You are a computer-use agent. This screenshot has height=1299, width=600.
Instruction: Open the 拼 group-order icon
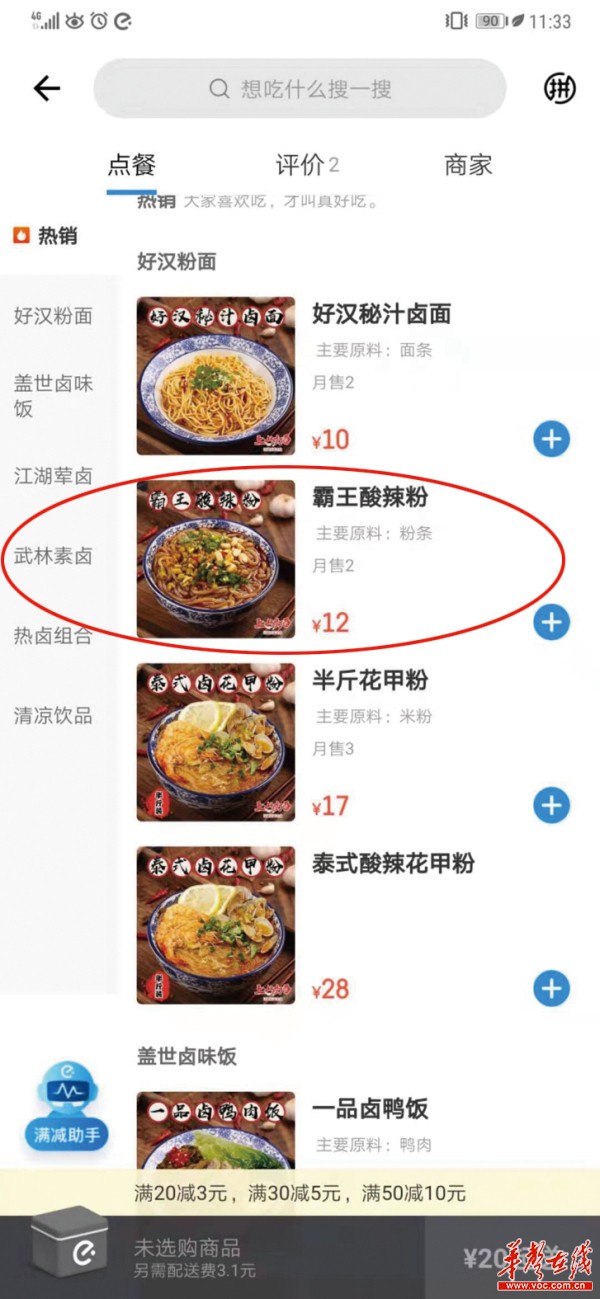[560, 88]
